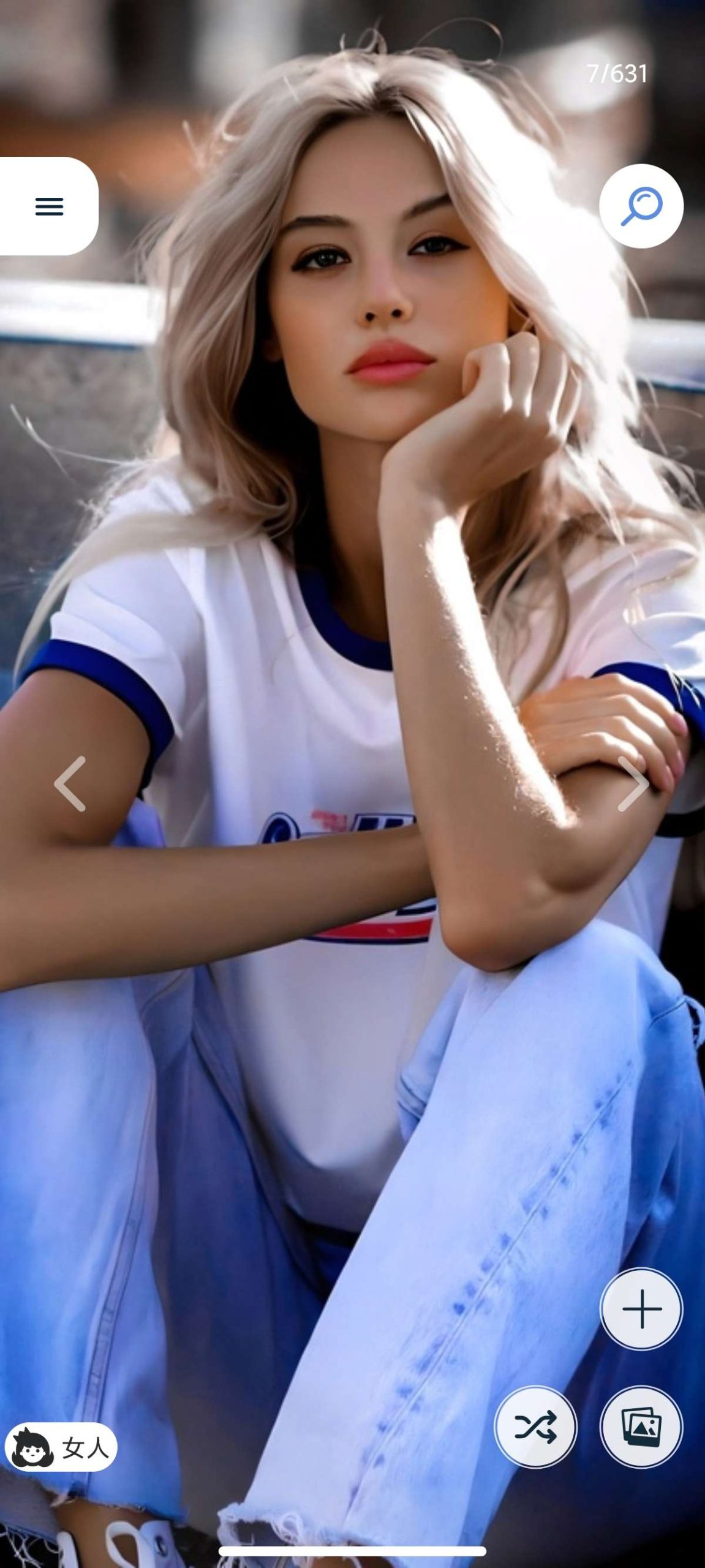Go to the previous image
The image size is (705, 1568).
[x=70, y=784]
